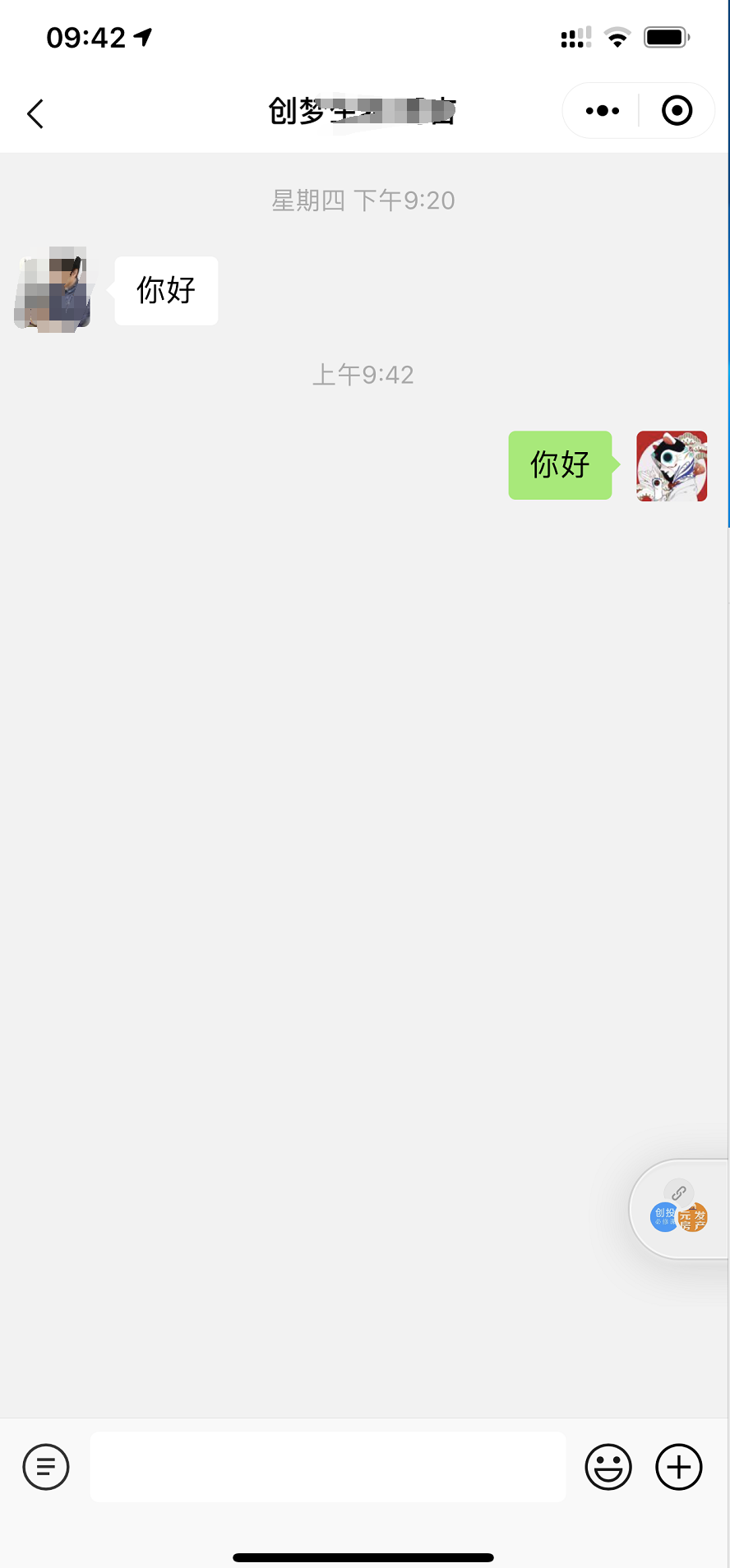Open the emoji picker
This screenshot has height=1568, width=730.
pyautogui.click(x=608, y=1467)
